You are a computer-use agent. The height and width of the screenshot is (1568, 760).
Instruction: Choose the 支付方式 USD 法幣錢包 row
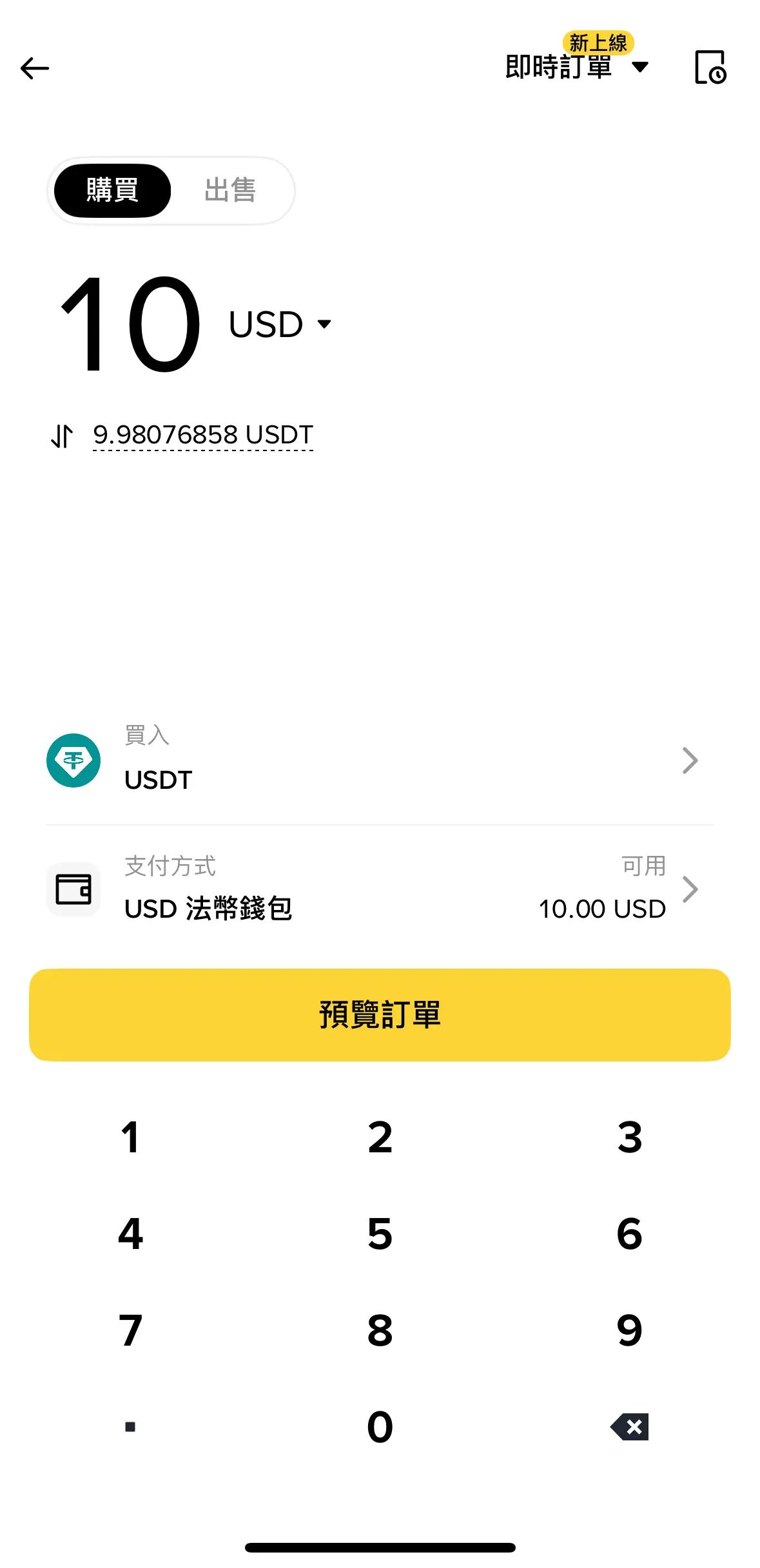[380, 889]
